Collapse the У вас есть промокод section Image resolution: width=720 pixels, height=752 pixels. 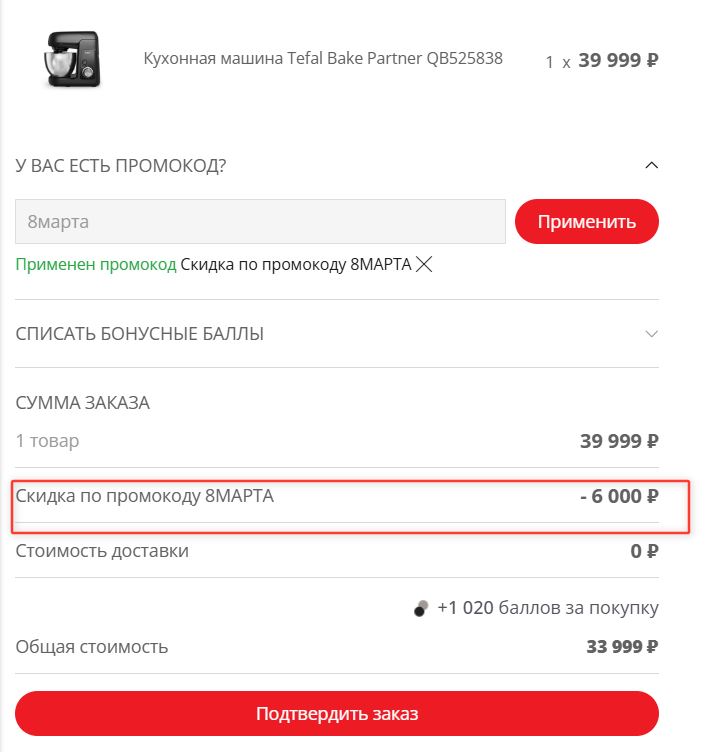(x=651, y=165)
